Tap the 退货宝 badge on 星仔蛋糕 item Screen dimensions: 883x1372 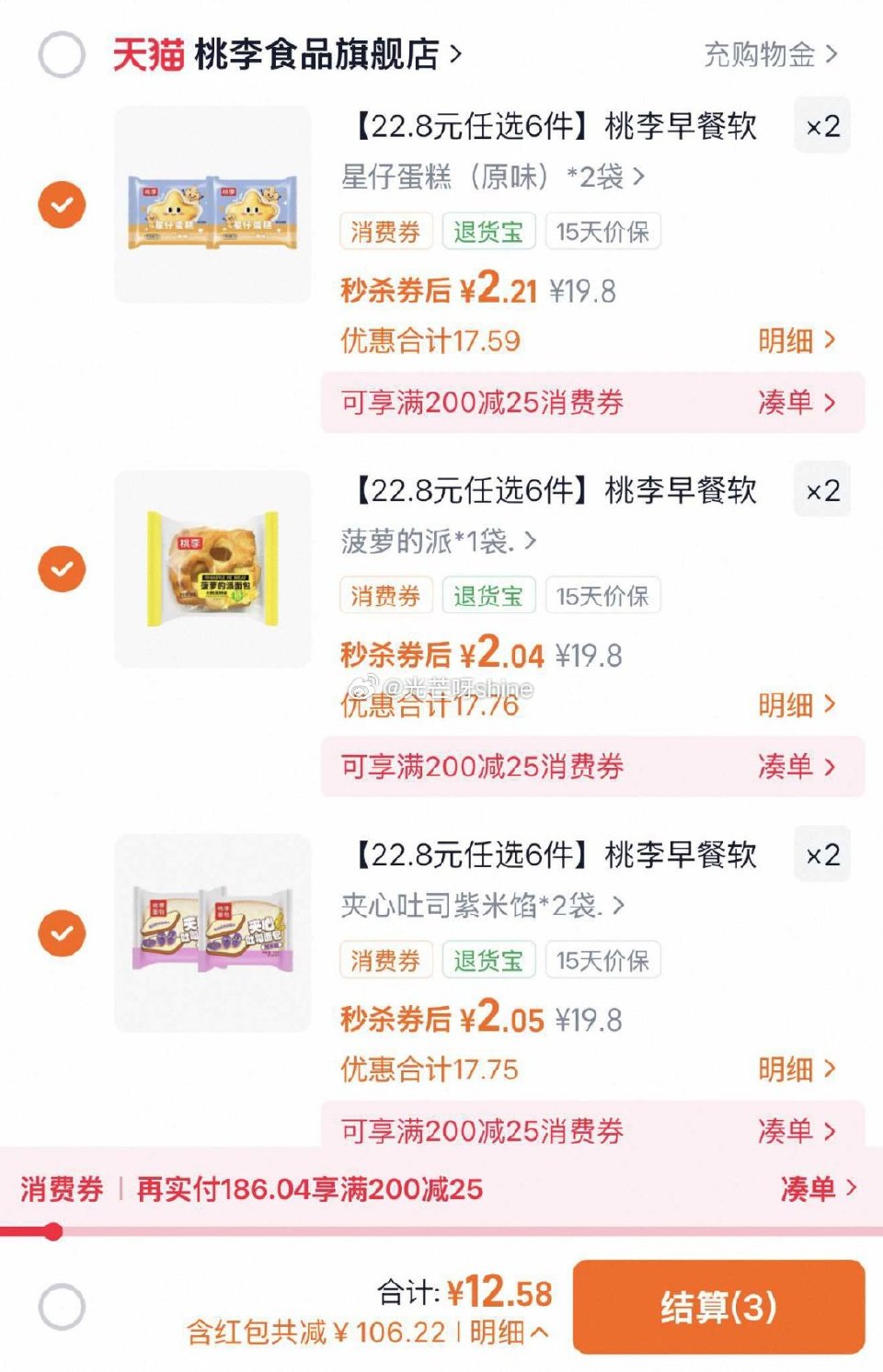click(x=489, y=231)
